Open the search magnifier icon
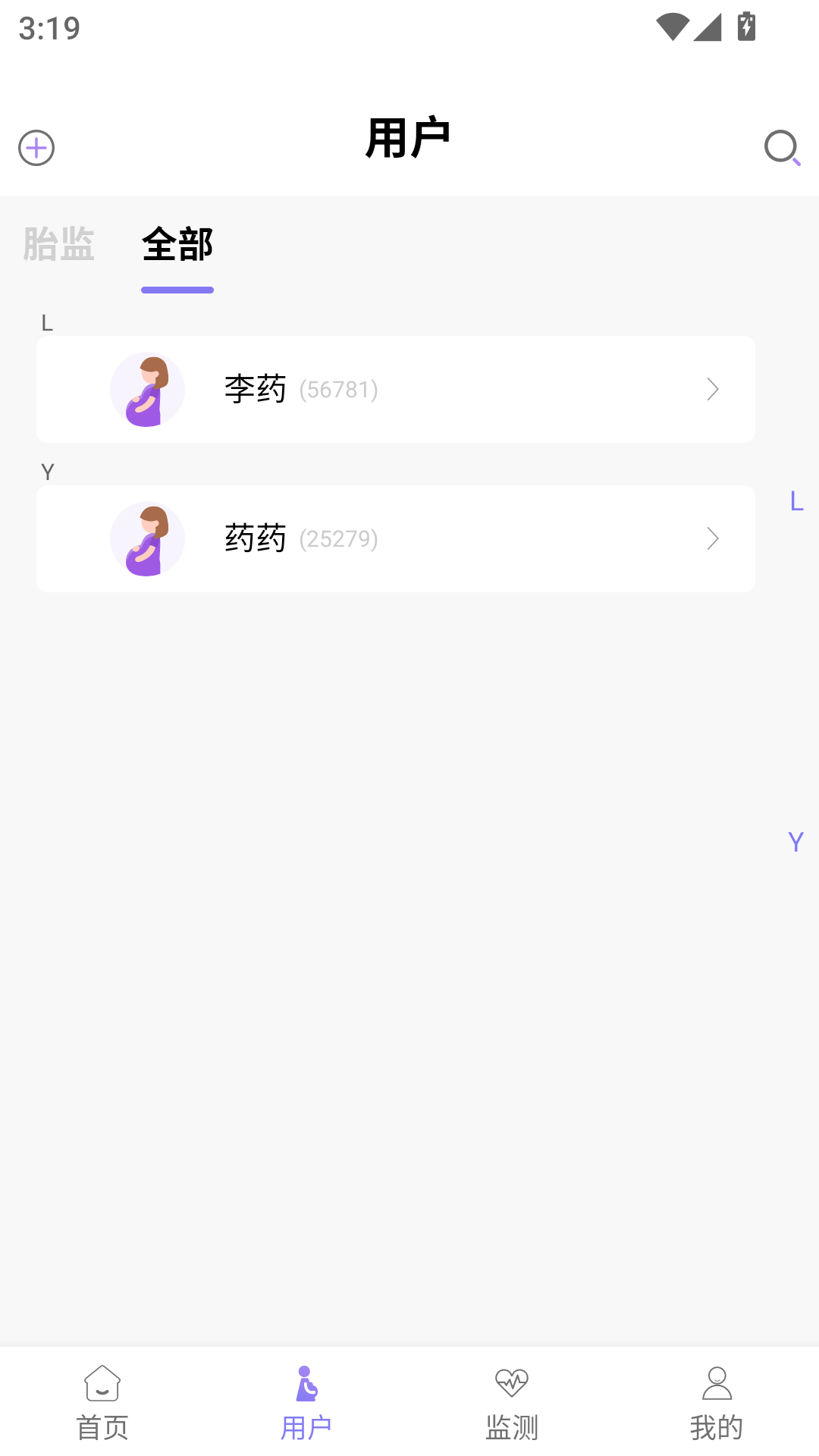 click(782, 148)
